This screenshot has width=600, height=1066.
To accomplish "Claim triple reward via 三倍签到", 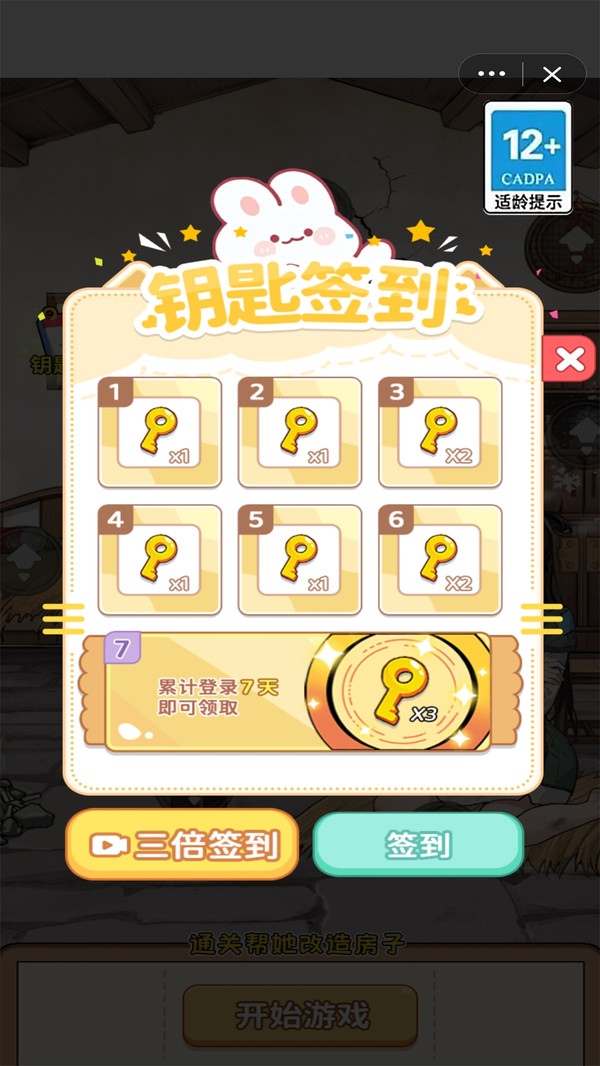I will (182, 844).
